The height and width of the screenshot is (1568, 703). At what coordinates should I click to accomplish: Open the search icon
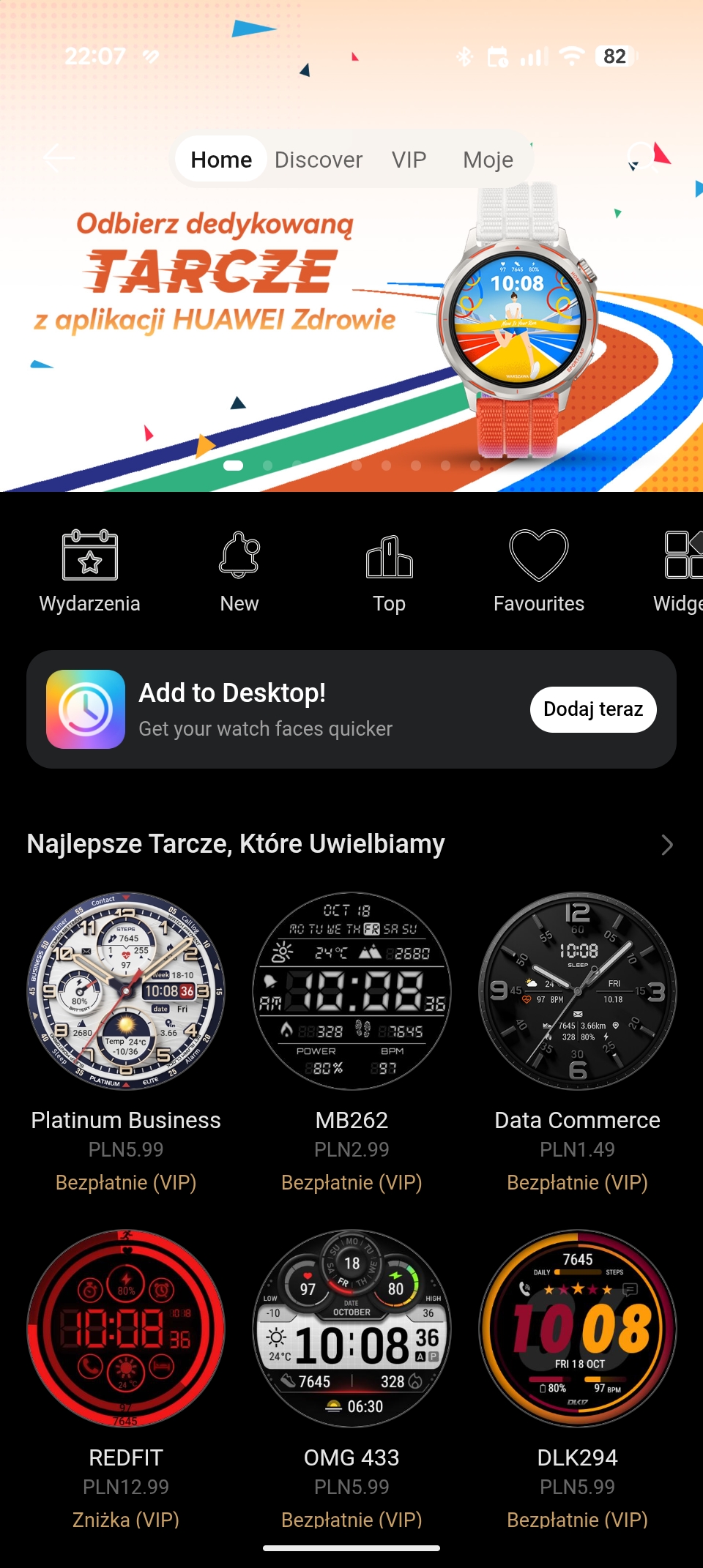(x=640, y=156)
